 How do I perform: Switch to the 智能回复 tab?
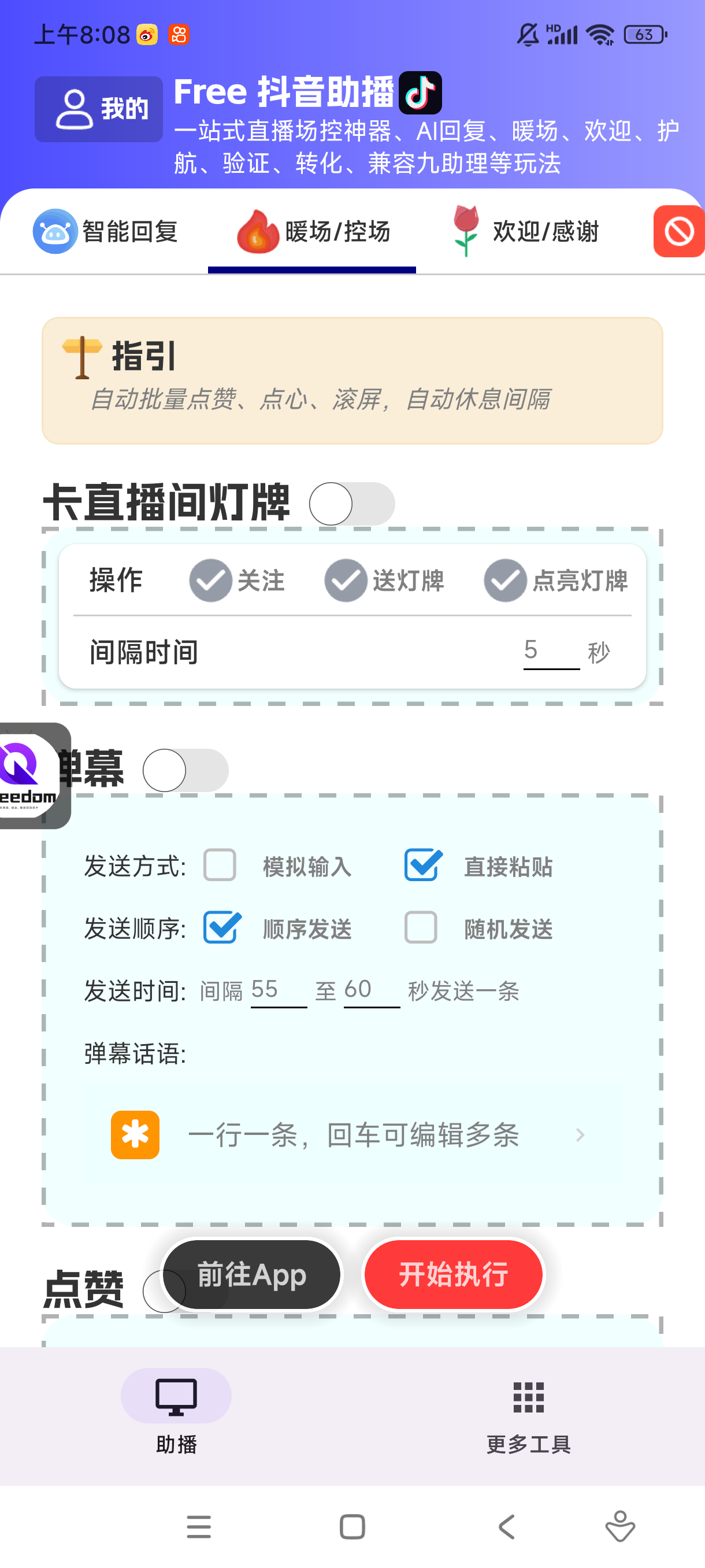[x=105, y=231]
